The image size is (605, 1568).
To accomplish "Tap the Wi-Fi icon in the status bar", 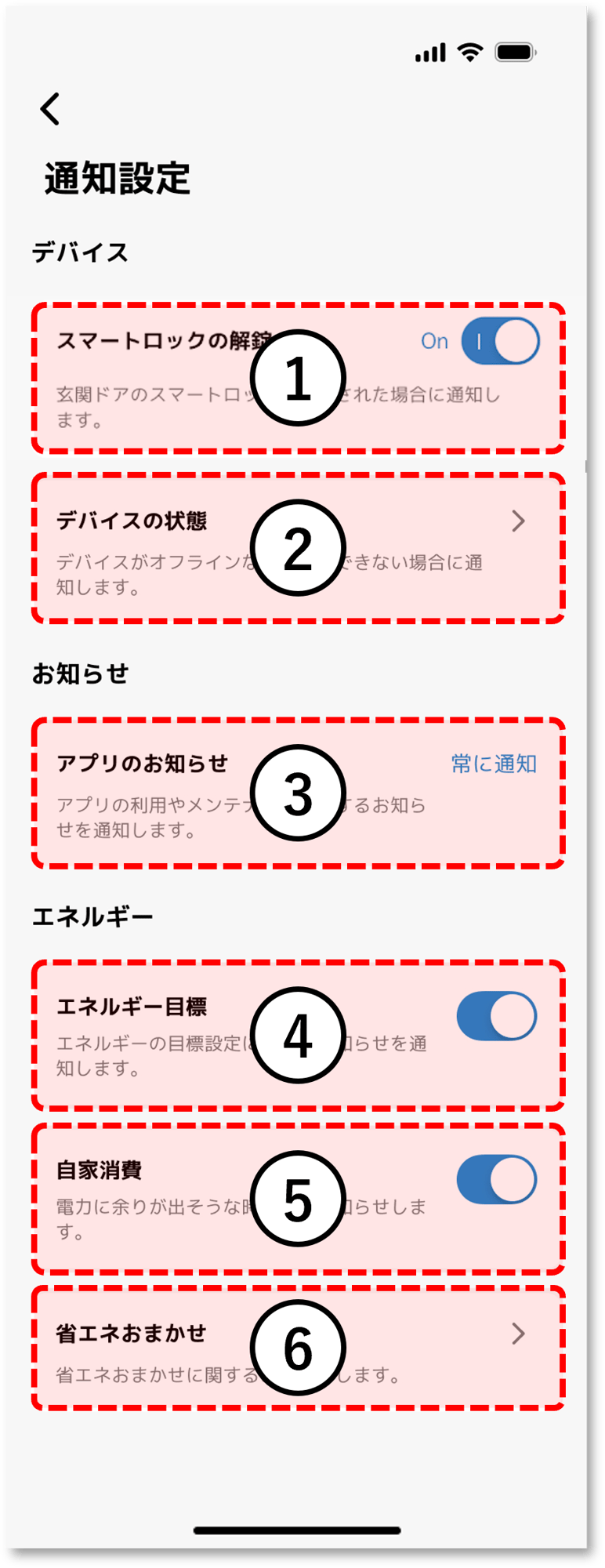I will point(470,52).
